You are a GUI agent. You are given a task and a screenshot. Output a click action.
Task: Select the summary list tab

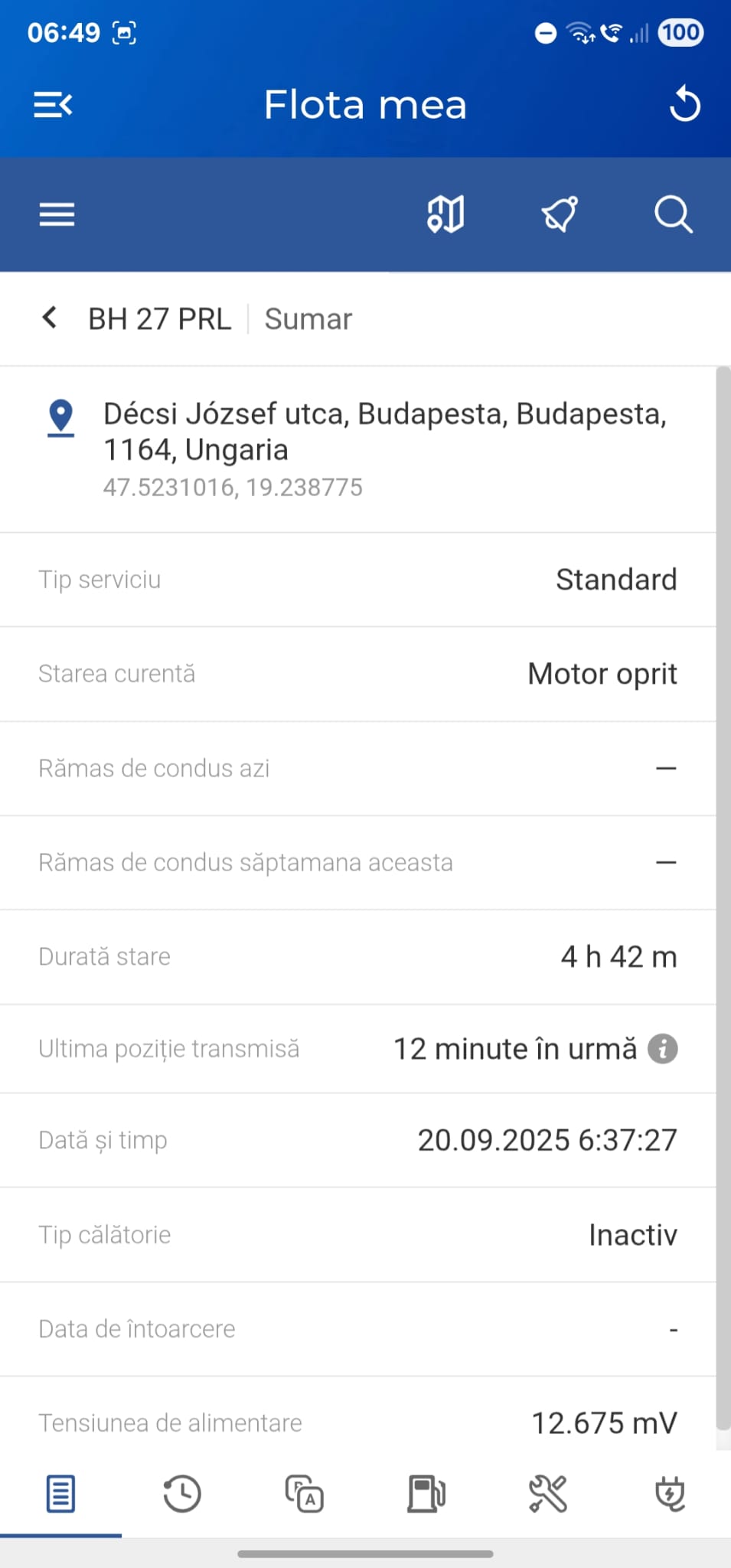pos(60,1494)
